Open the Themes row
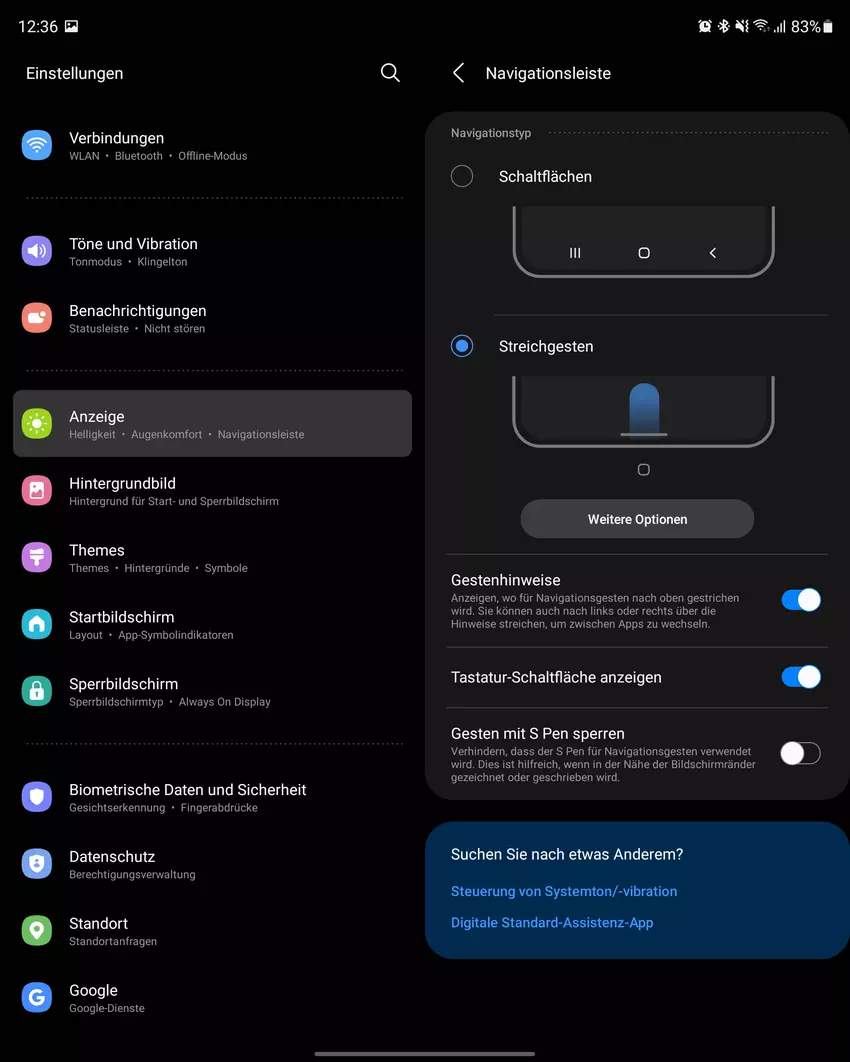This screenshot has width=850, height=1062. point(212,558)
